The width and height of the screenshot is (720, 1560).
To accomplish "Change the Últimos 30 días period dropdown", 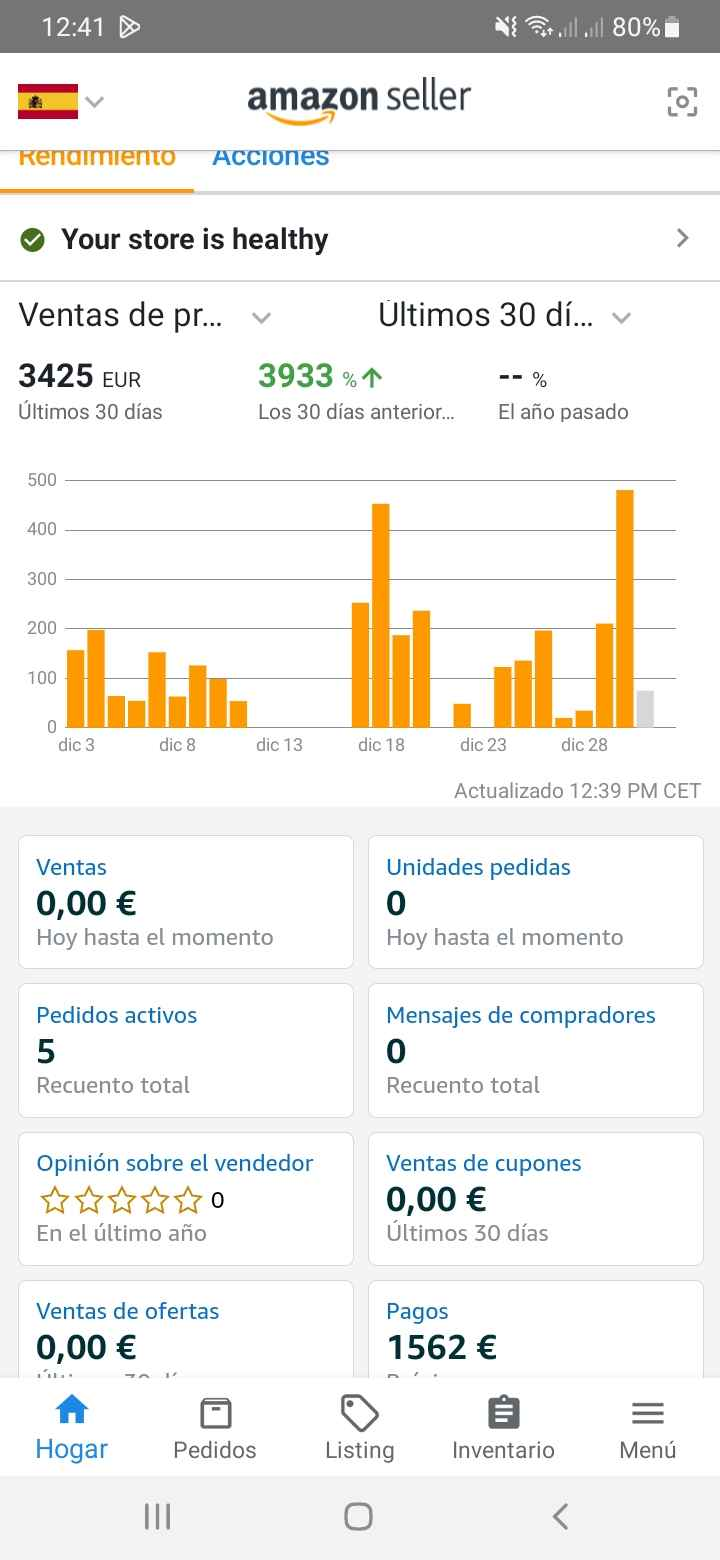I will (x=504, y=317).
